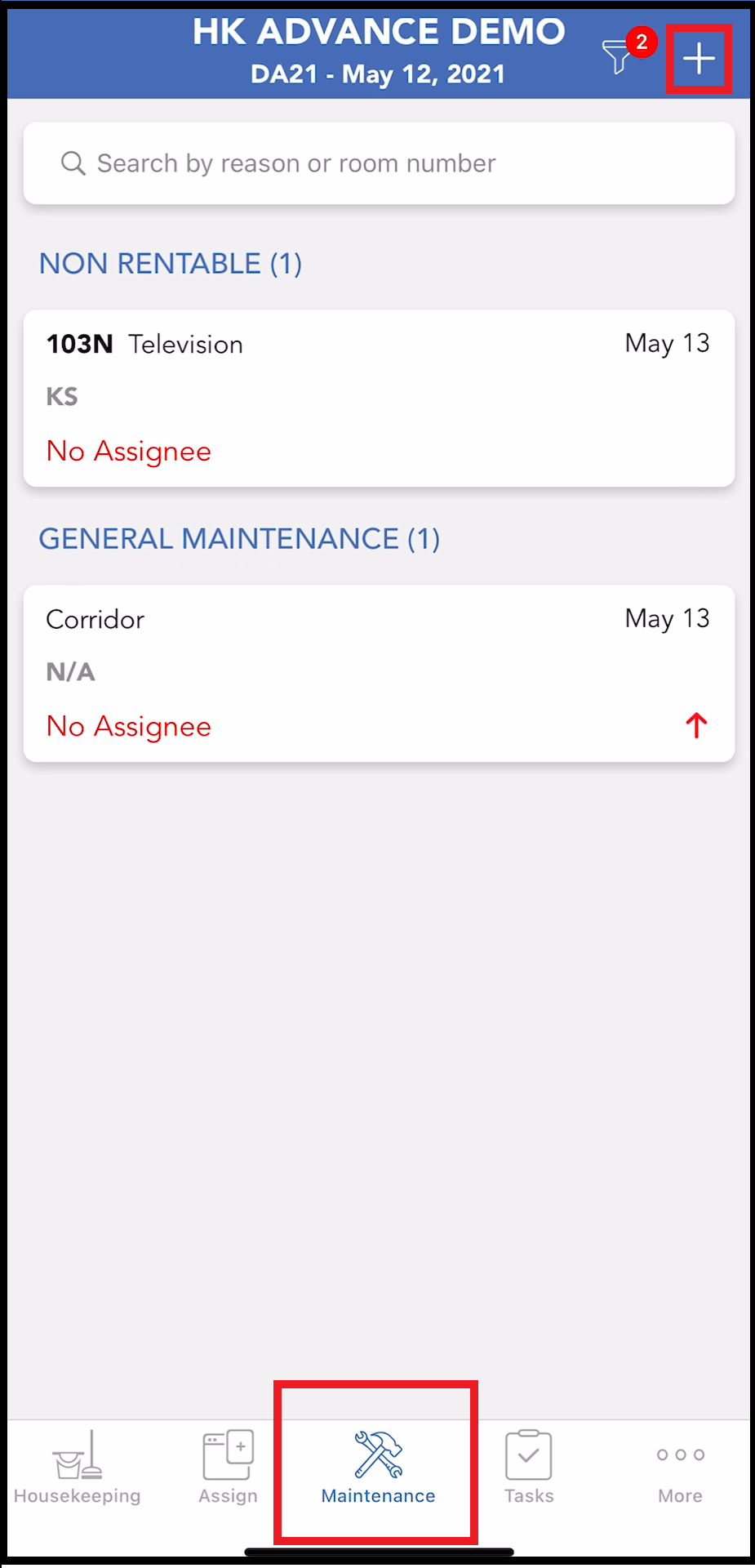Screen dimensions: 755x1568
Task: Tap the plus icon to add maintenance task
Action: 699,59
